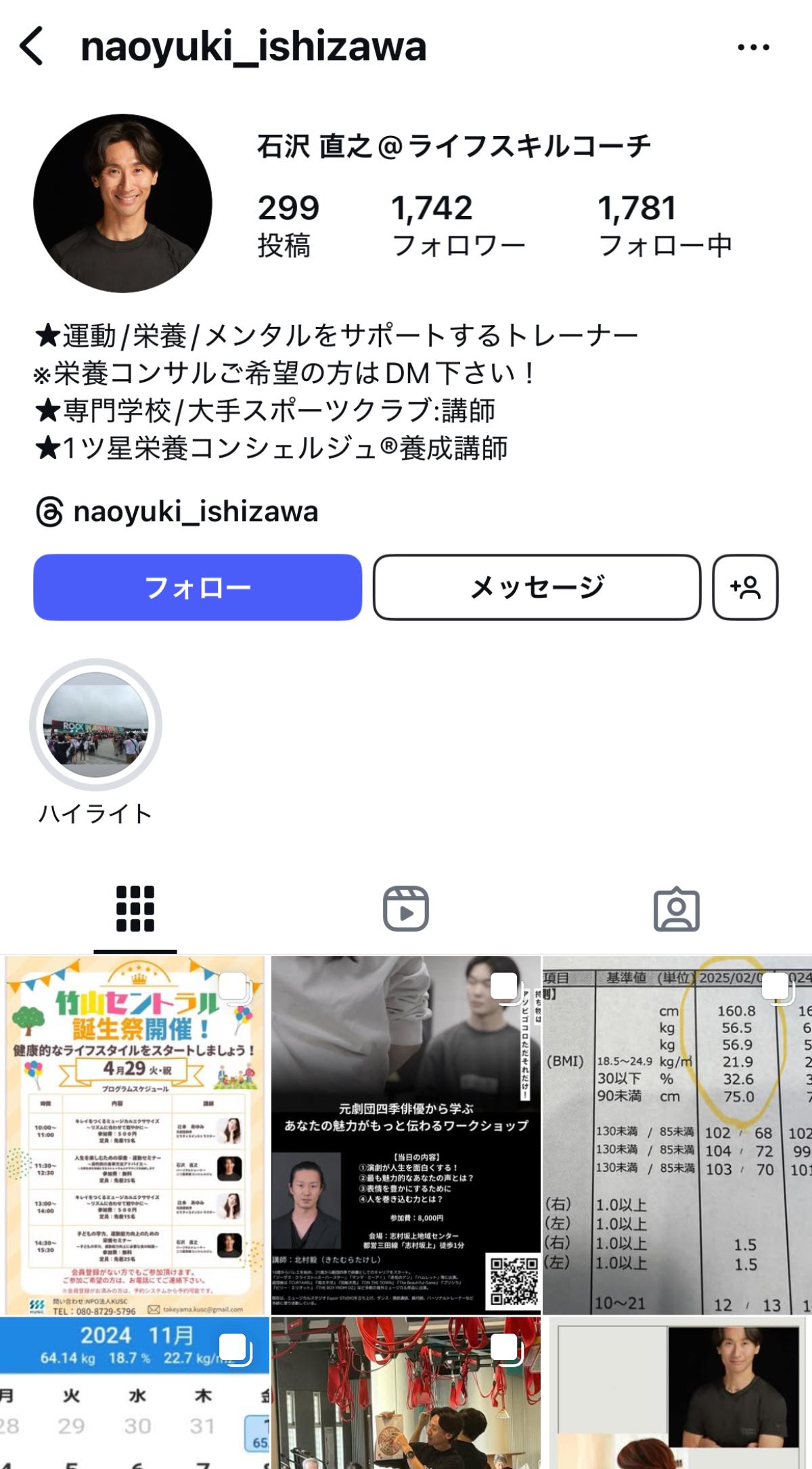Switch to the tagged photos tab

(677, 908)
